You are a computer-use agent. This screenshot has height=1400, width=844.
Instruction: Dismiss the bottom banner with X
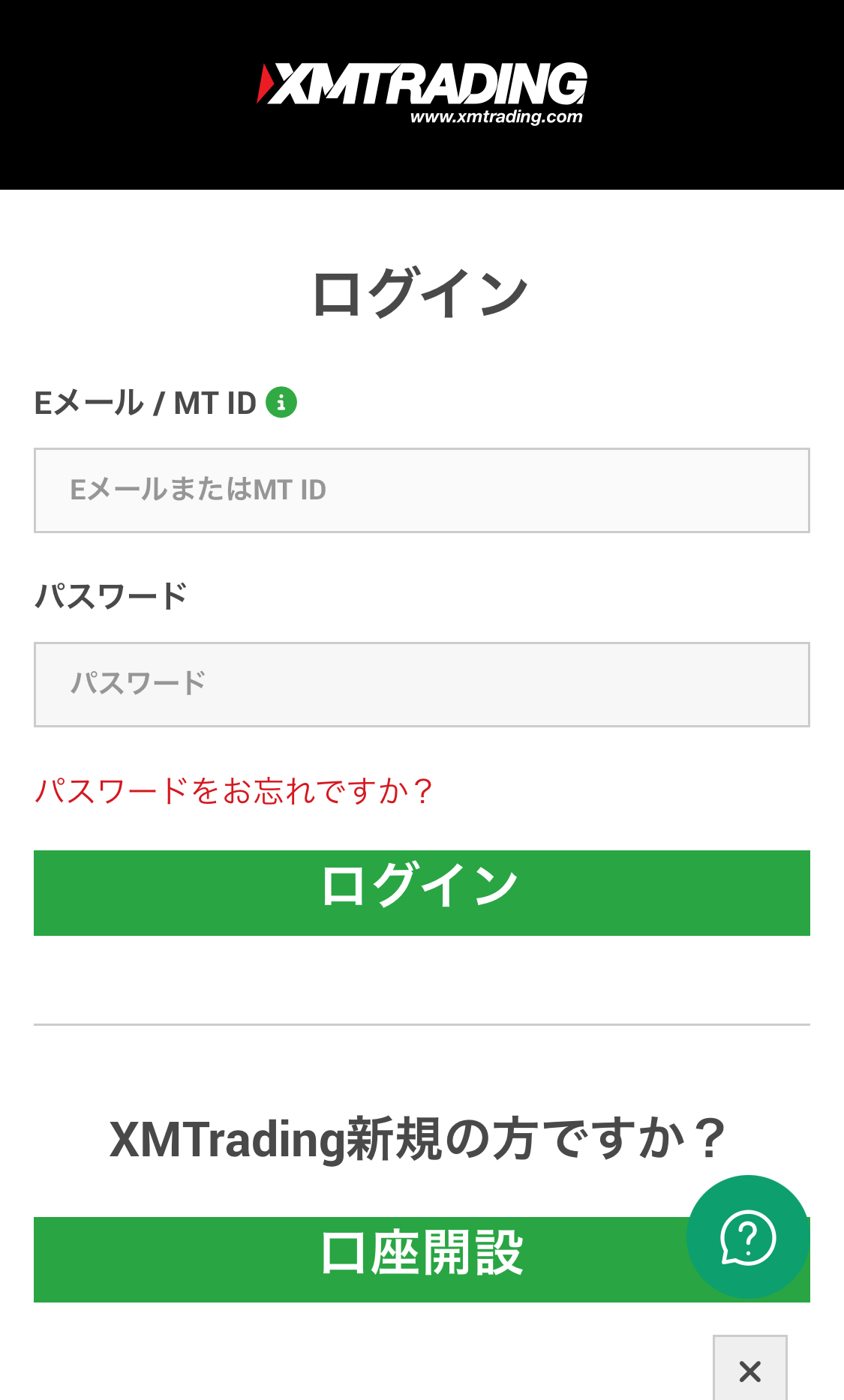[x=749, y=1371]
